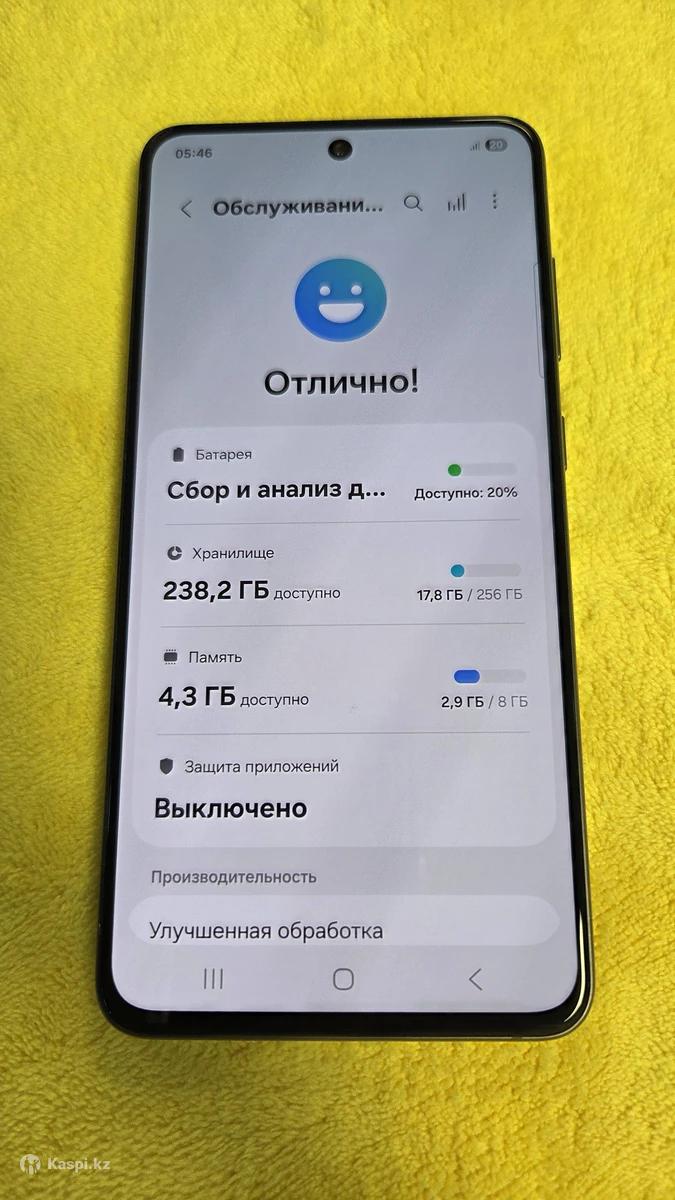The width and height of the screenshot is (675, 1200).
Task: Open the bar-chart icon in the app bar
Action: [x=456, y=203]
